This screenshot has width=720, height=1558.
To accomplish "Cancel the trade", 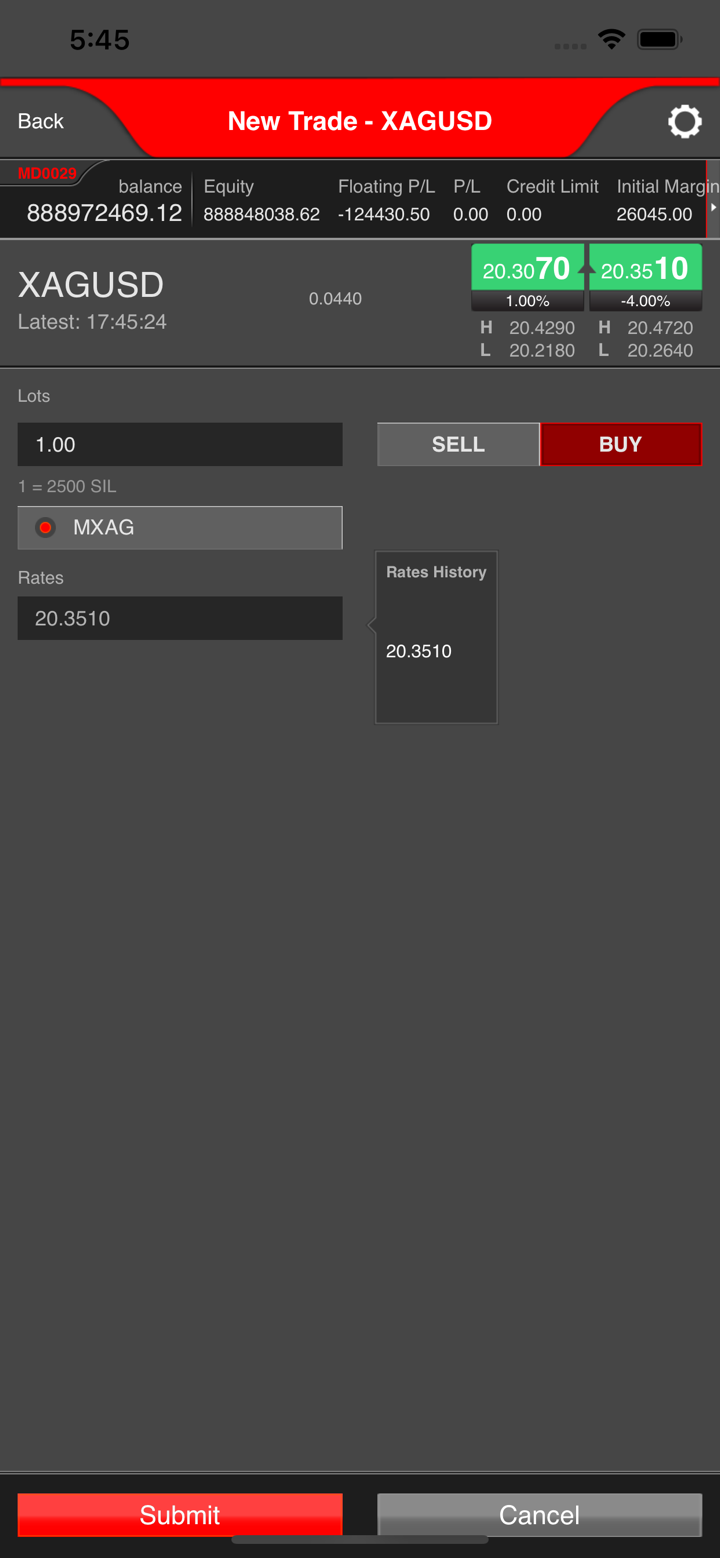I will tap(539, 1514).
